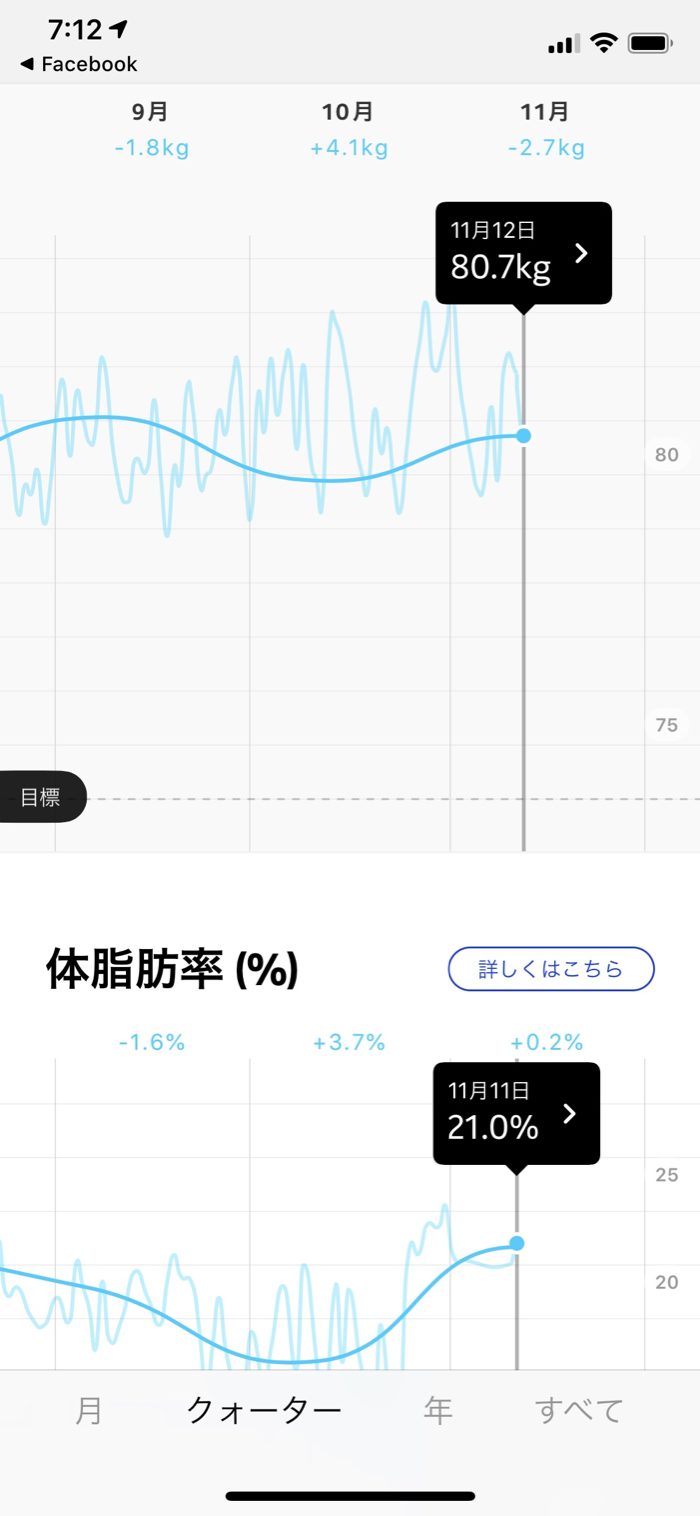Switch to the 月 view

coord(89,1410)
